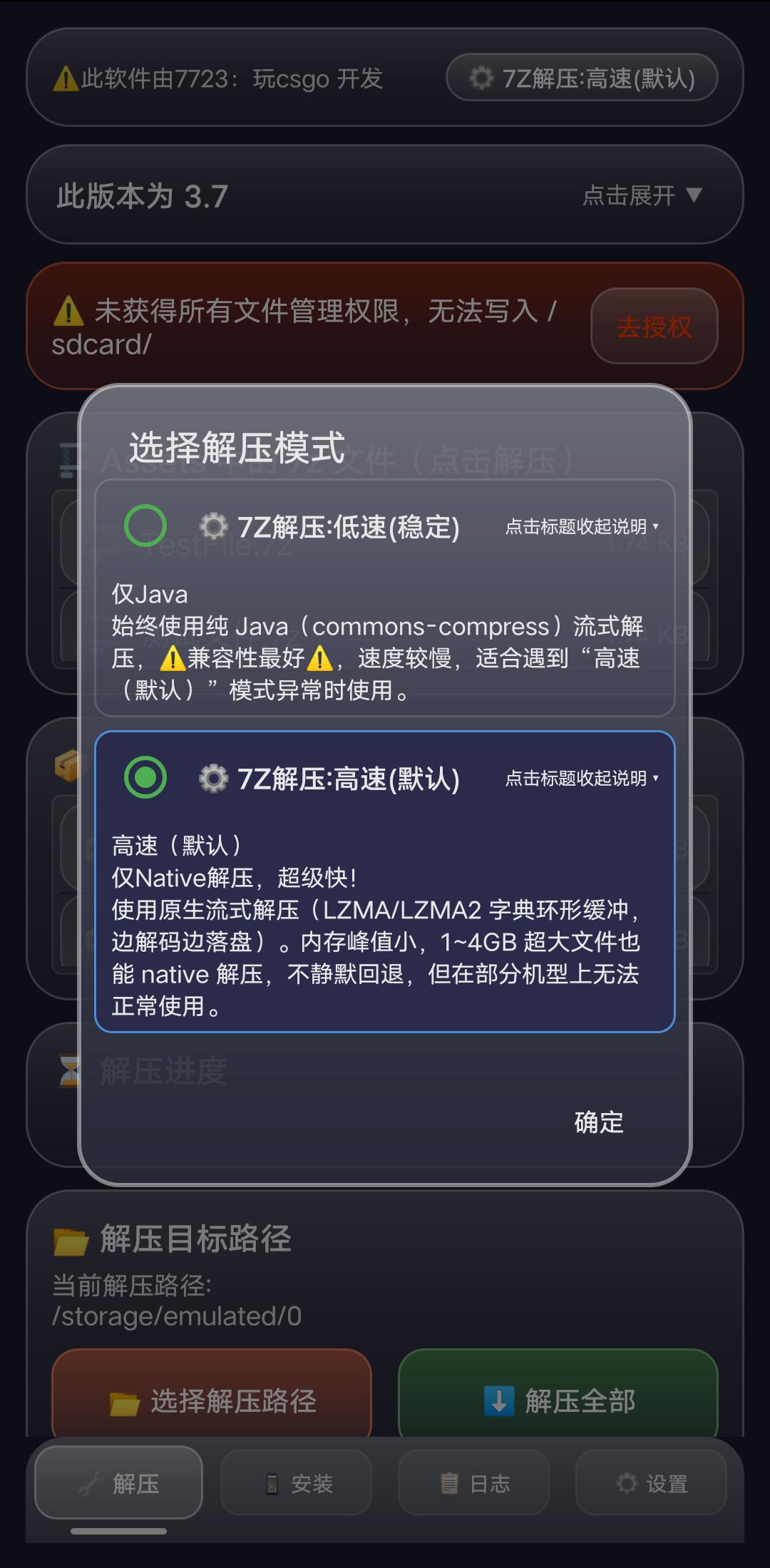Collapse the 低速(稳定) mode description

[582, 527]
